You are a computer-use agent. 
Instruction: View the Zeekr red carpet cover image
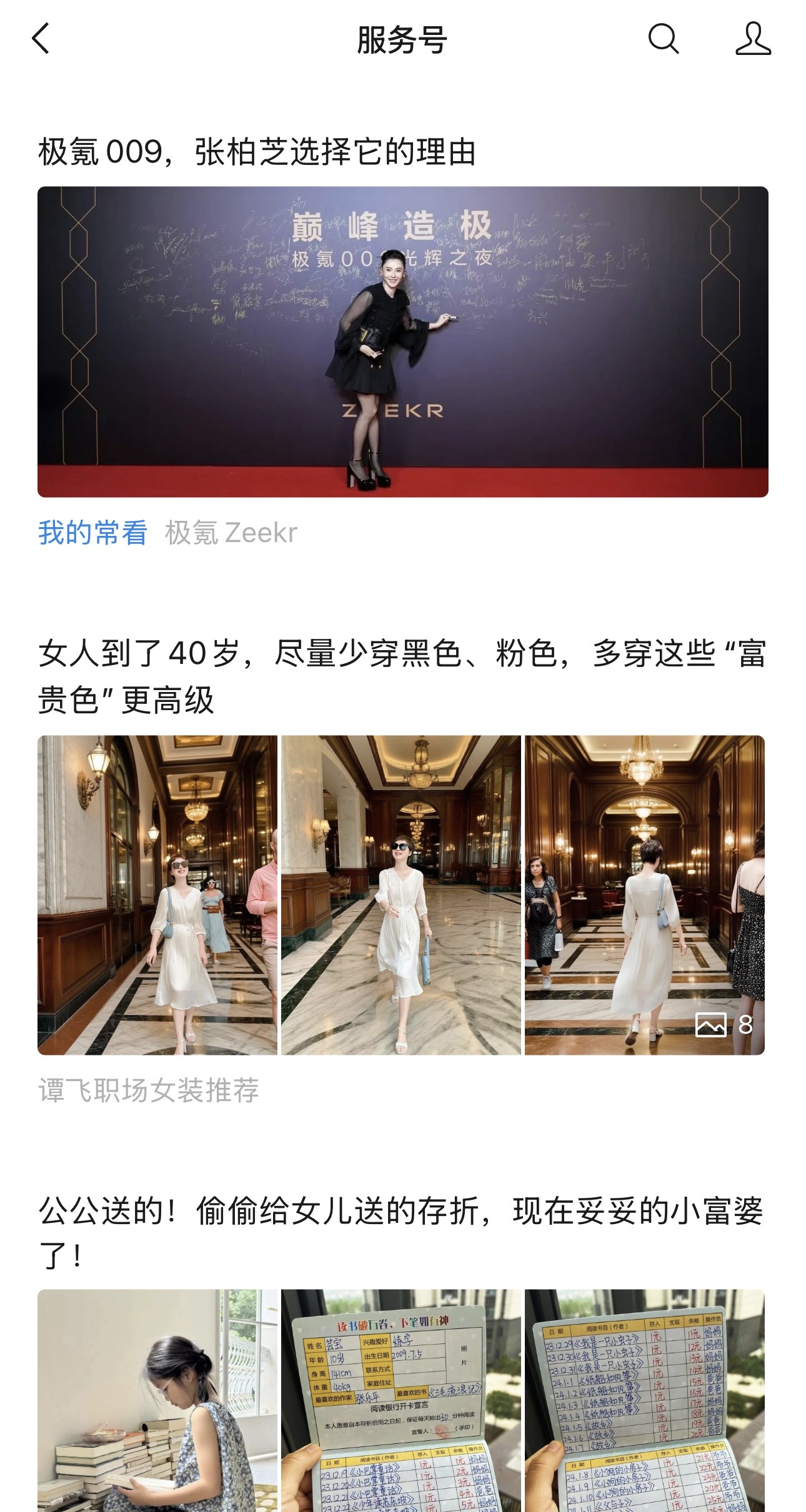(x=403, y=342)
